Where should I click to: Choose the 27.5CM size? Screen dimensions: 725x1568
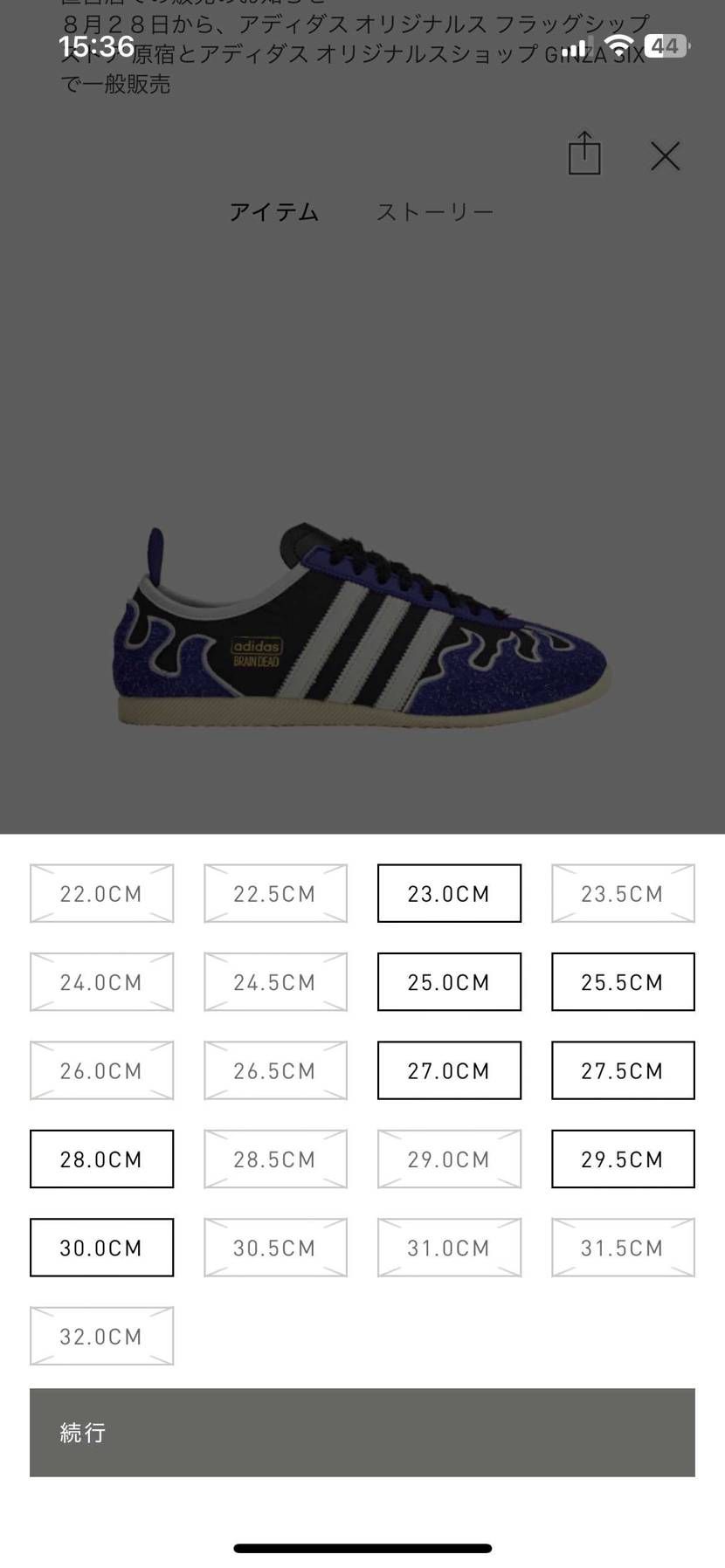(x=623, y=1070)
